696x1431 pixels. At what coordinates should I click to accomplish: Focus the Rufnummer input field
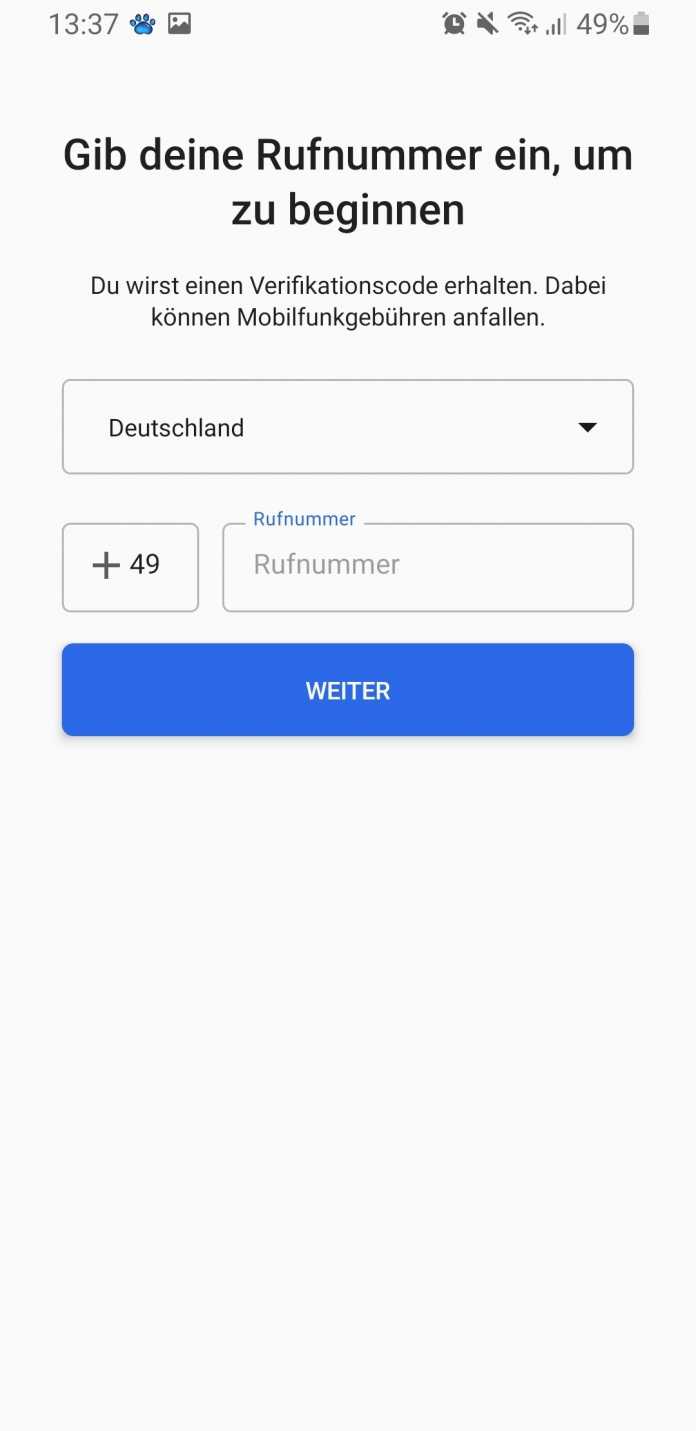click(427, 567)
